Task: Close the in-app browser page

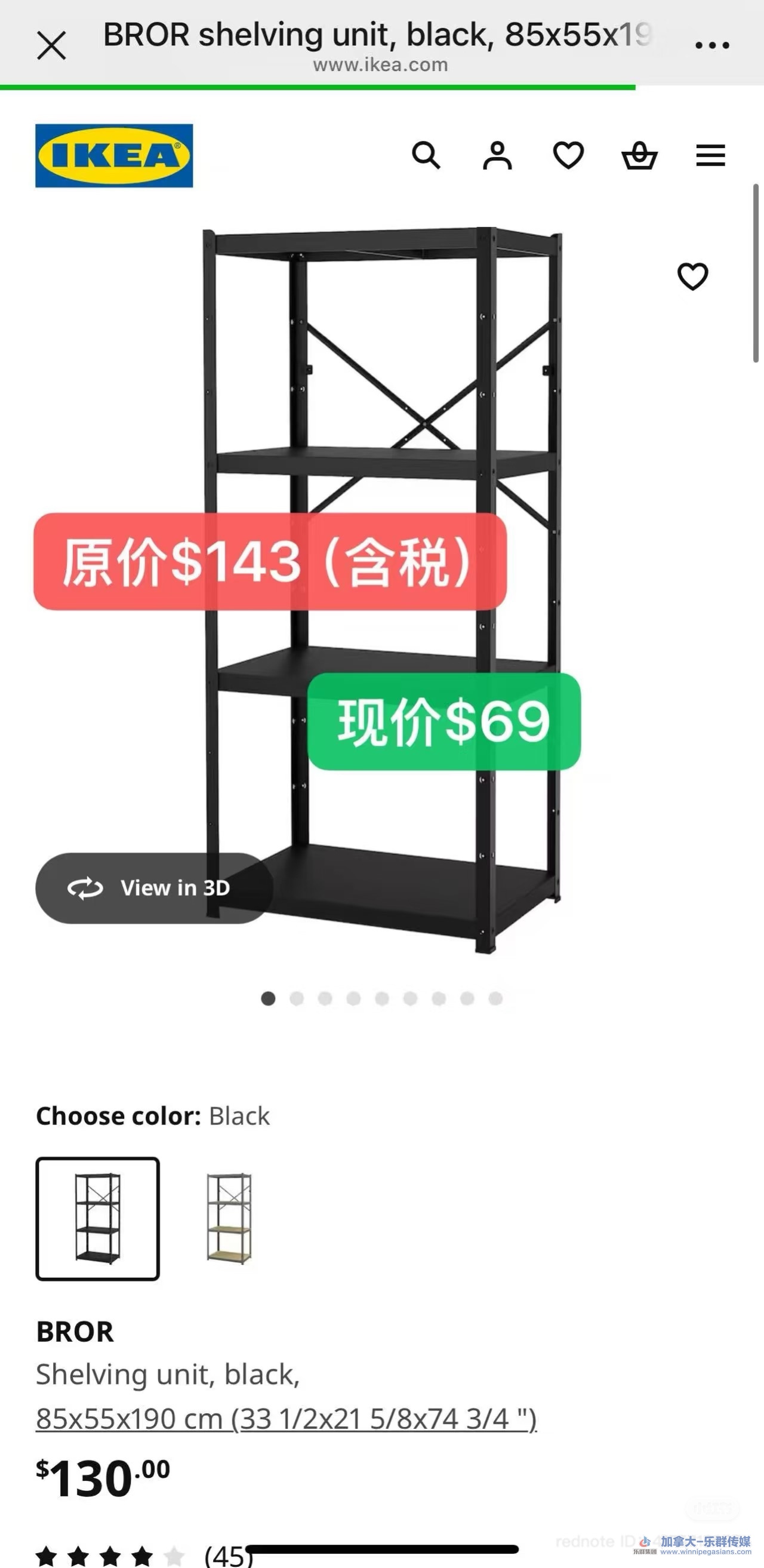Action: coord(51,45)
